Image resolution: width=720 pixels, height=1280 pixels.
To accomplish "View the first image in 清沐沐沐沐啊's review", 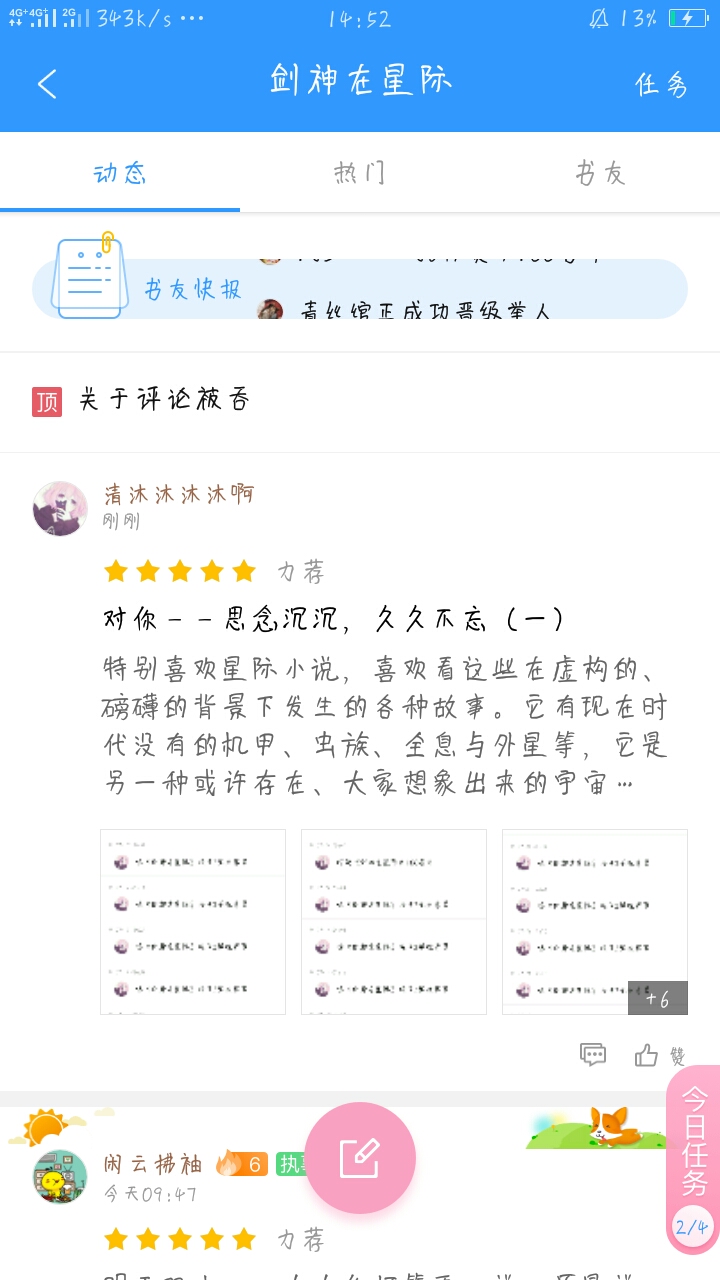I will click(193, 922).
